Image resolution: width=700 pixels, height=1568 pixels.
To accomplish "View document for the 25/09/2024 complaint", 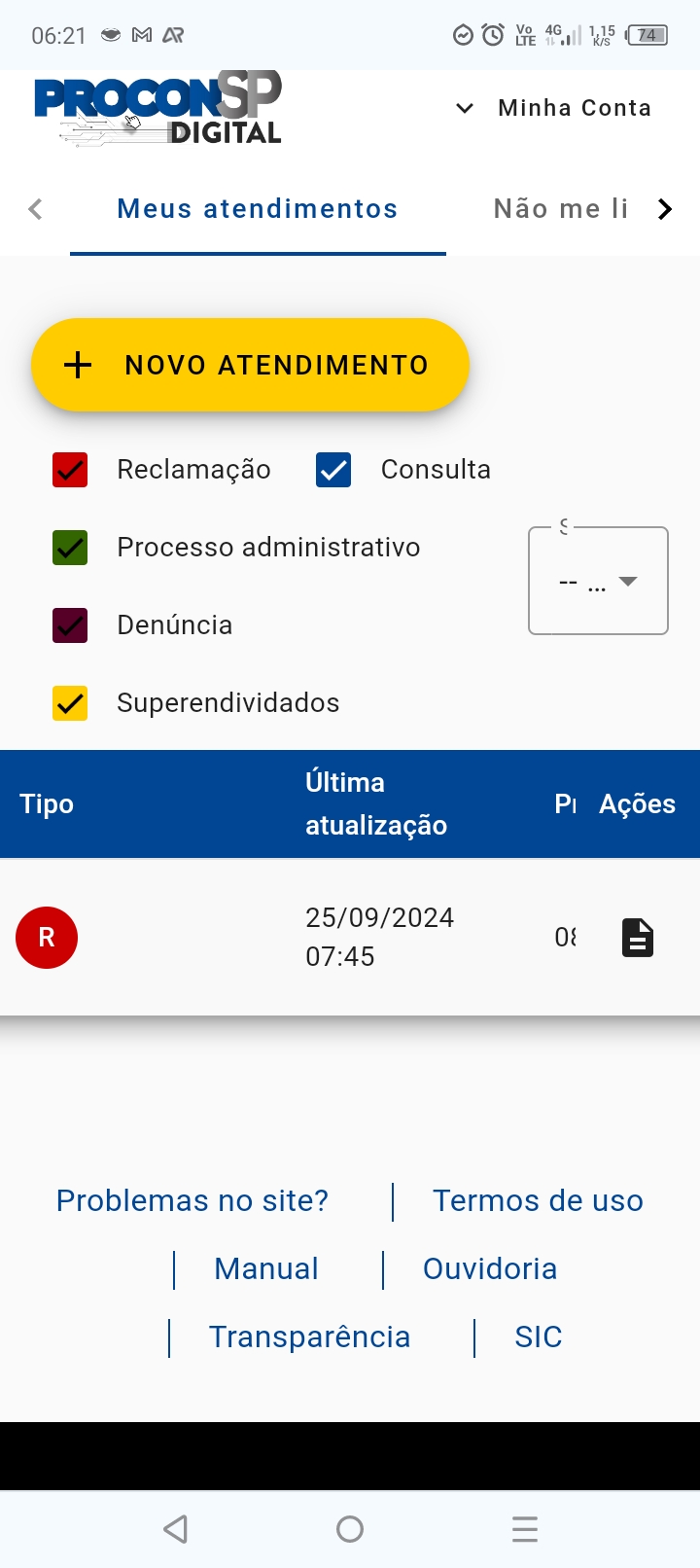I will (x=638, y=938).
